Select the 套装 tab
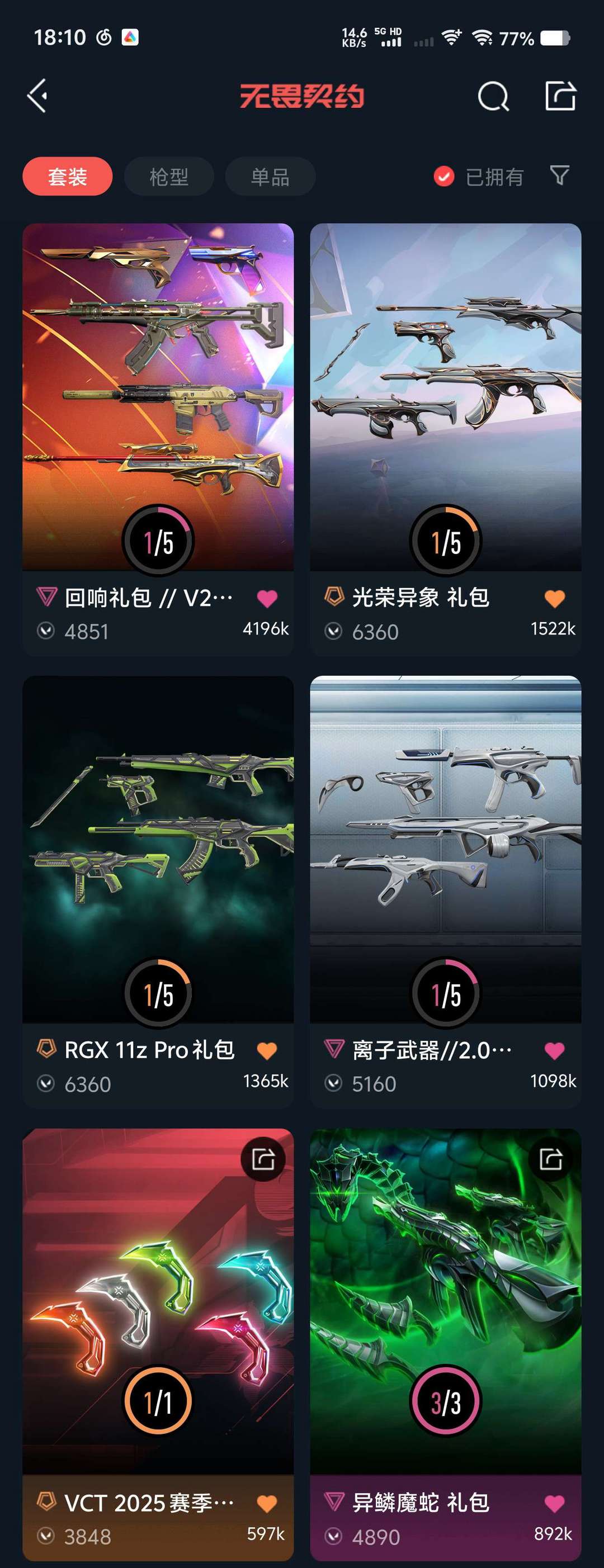 [x=68, y=177]
